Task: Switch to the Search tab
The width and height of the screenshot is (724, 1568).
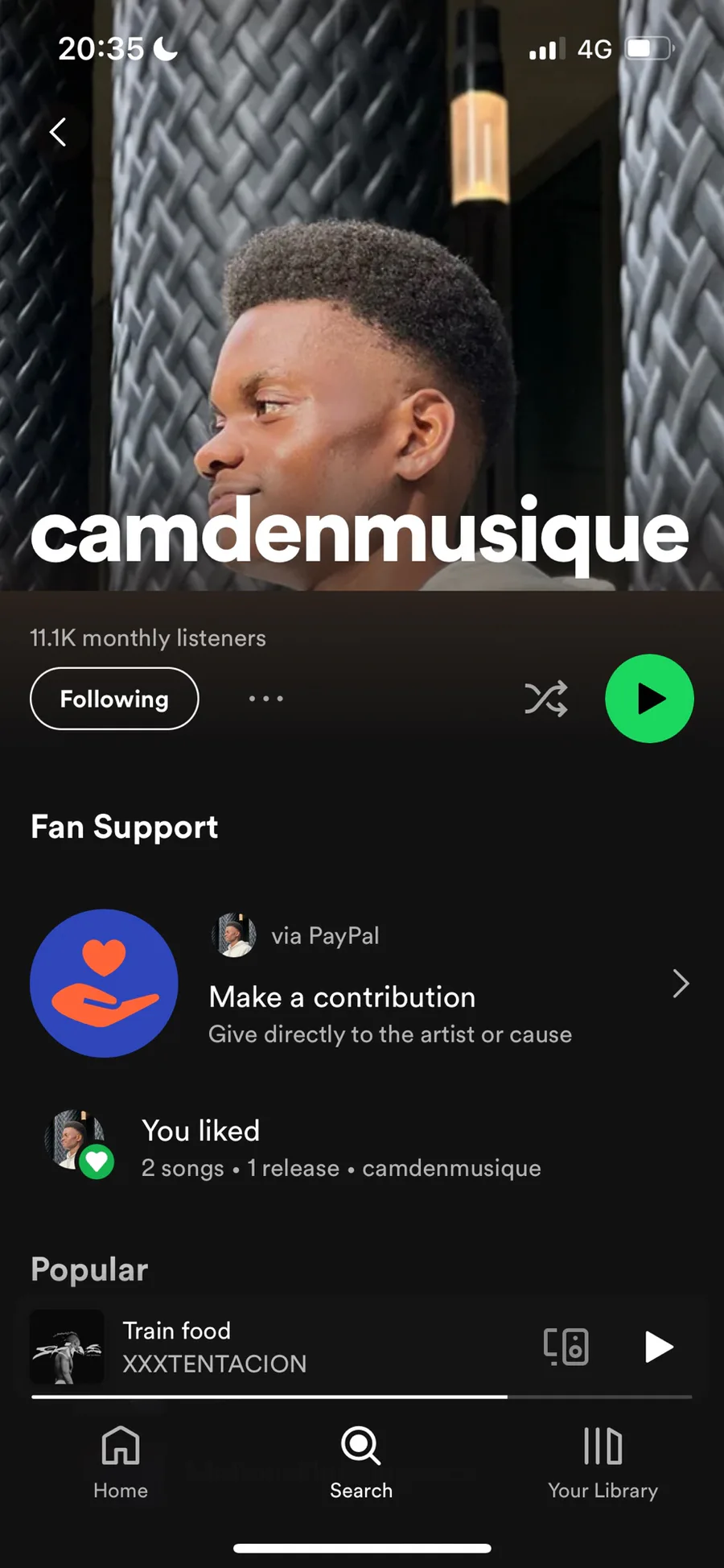Action: point(361,1462)
